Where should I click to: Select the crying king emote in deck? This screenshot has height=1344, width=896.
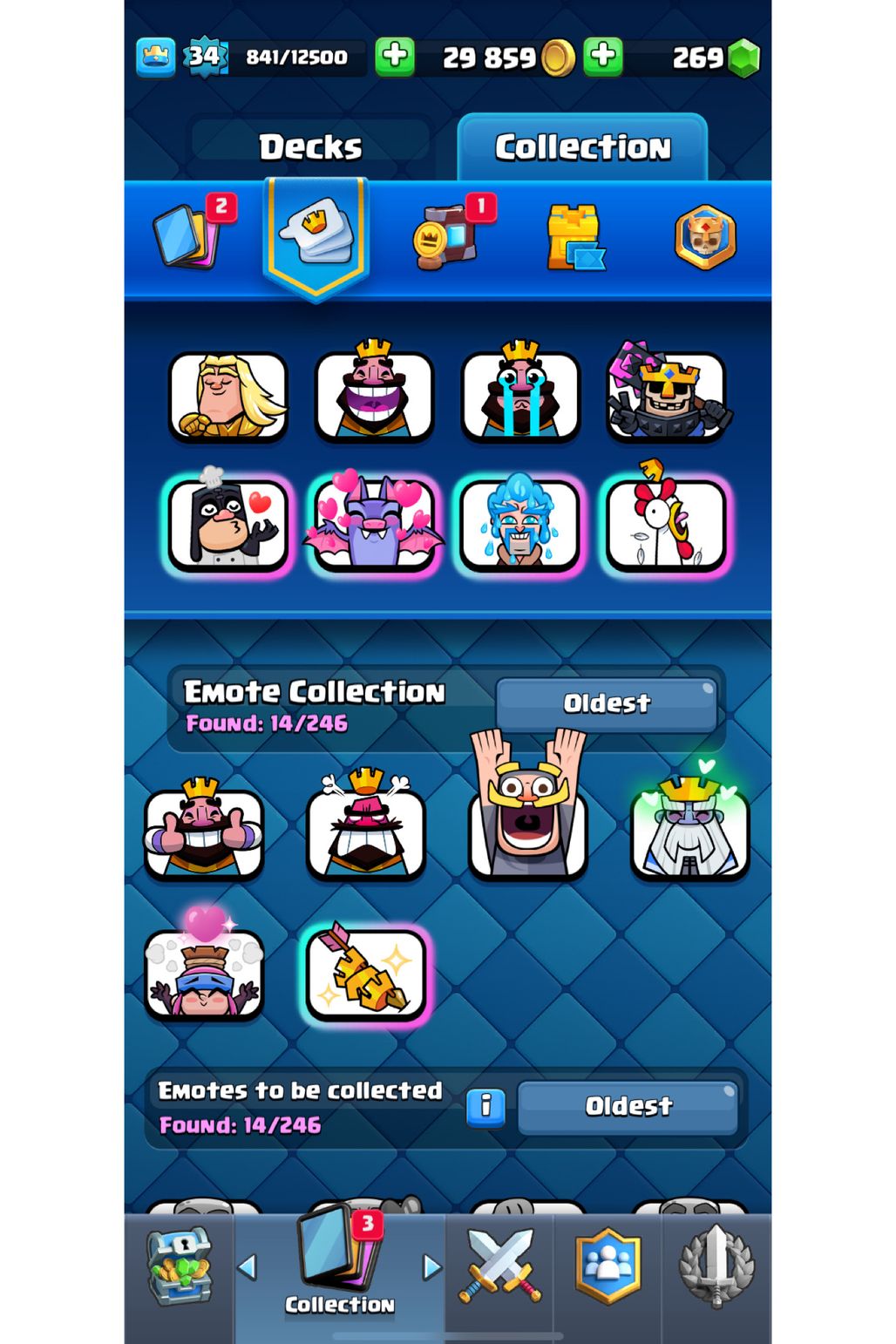tap(520, 395)
